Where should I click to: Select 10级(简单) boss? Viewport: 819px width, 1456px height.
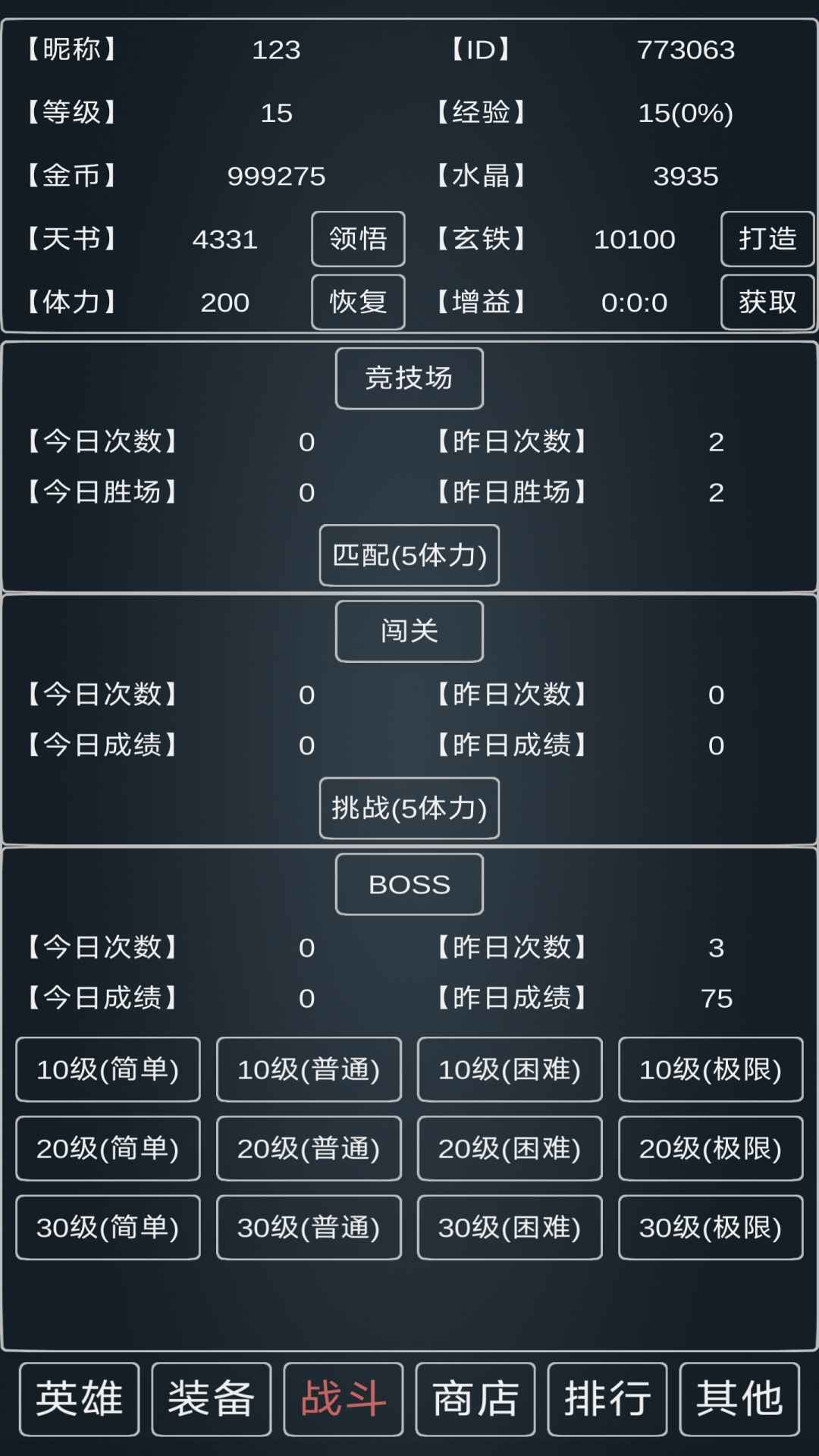click(108, 1069)
